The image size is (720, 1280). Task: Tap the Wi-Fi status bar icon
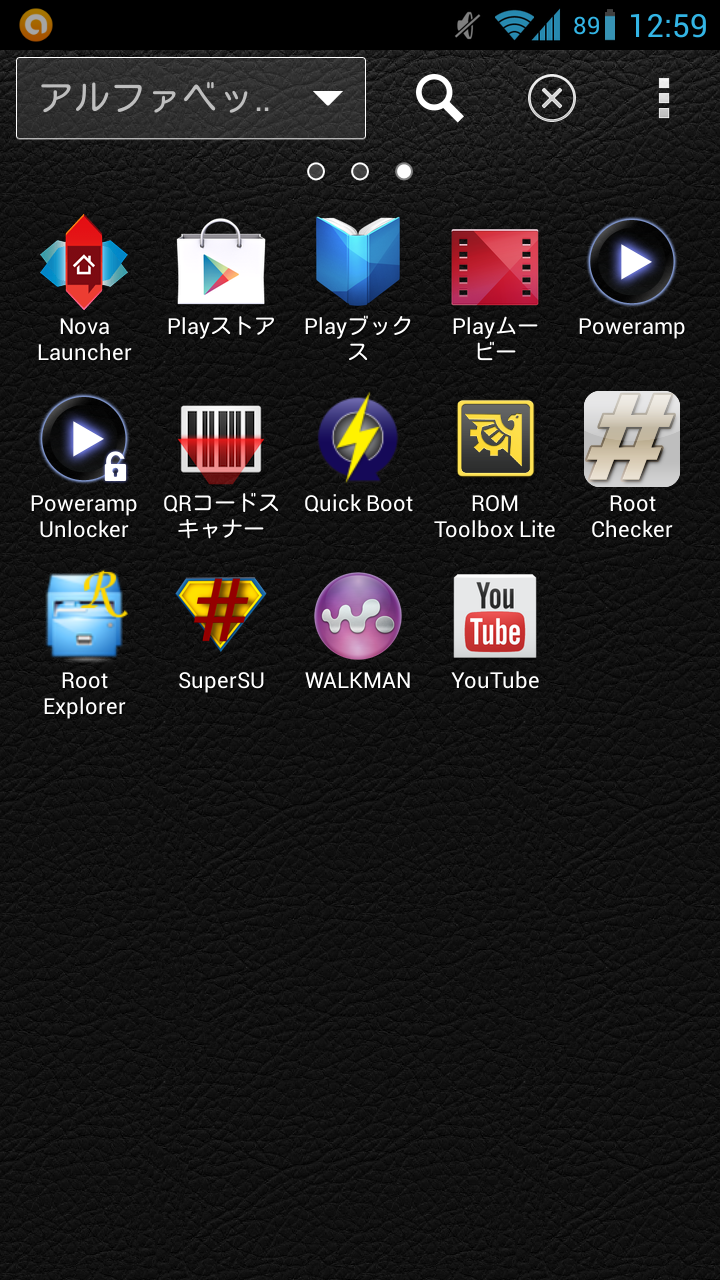point(513,25)
